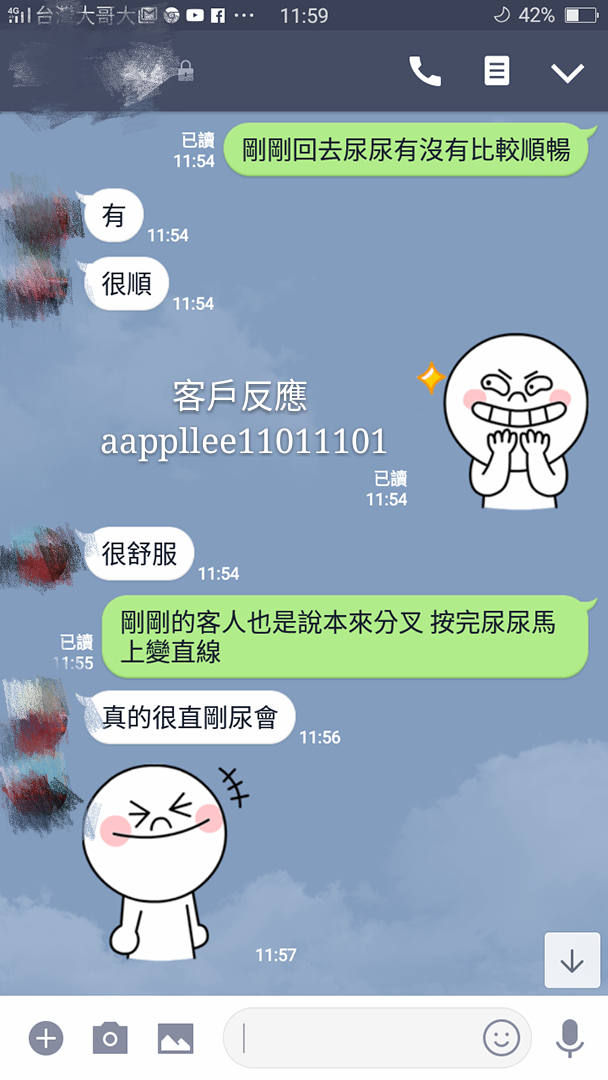Open the photo gallery picker
This screenshot has width=608, height=1080.
point(176,1038)
